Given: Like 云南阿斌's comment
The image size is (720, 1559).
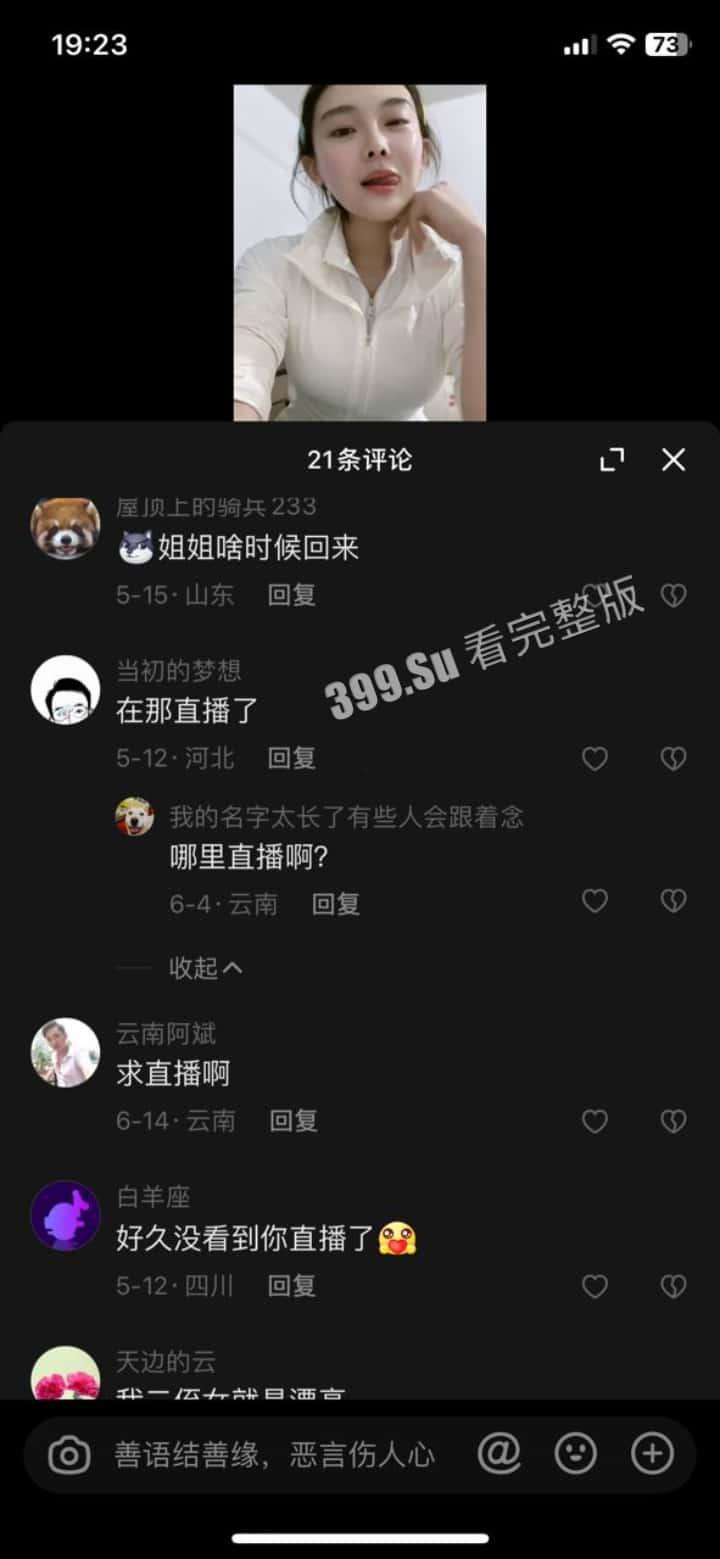Looking at the screenshot, I should pos(595,1122).
